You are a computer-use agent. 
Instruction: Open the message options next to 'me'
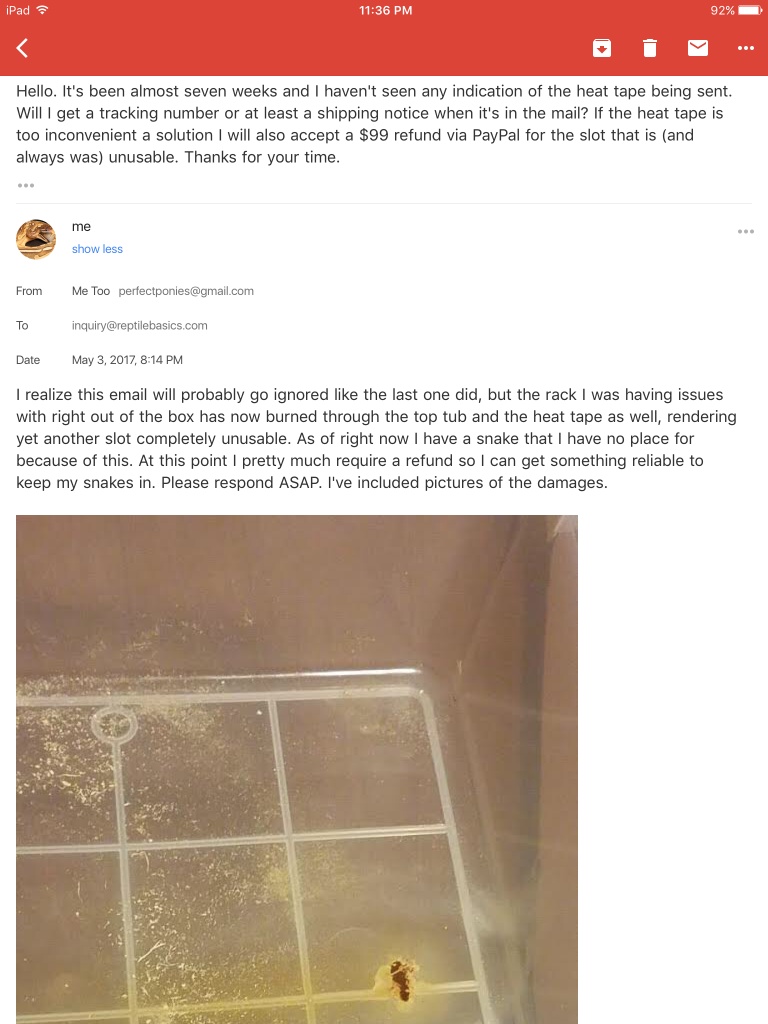746,231
